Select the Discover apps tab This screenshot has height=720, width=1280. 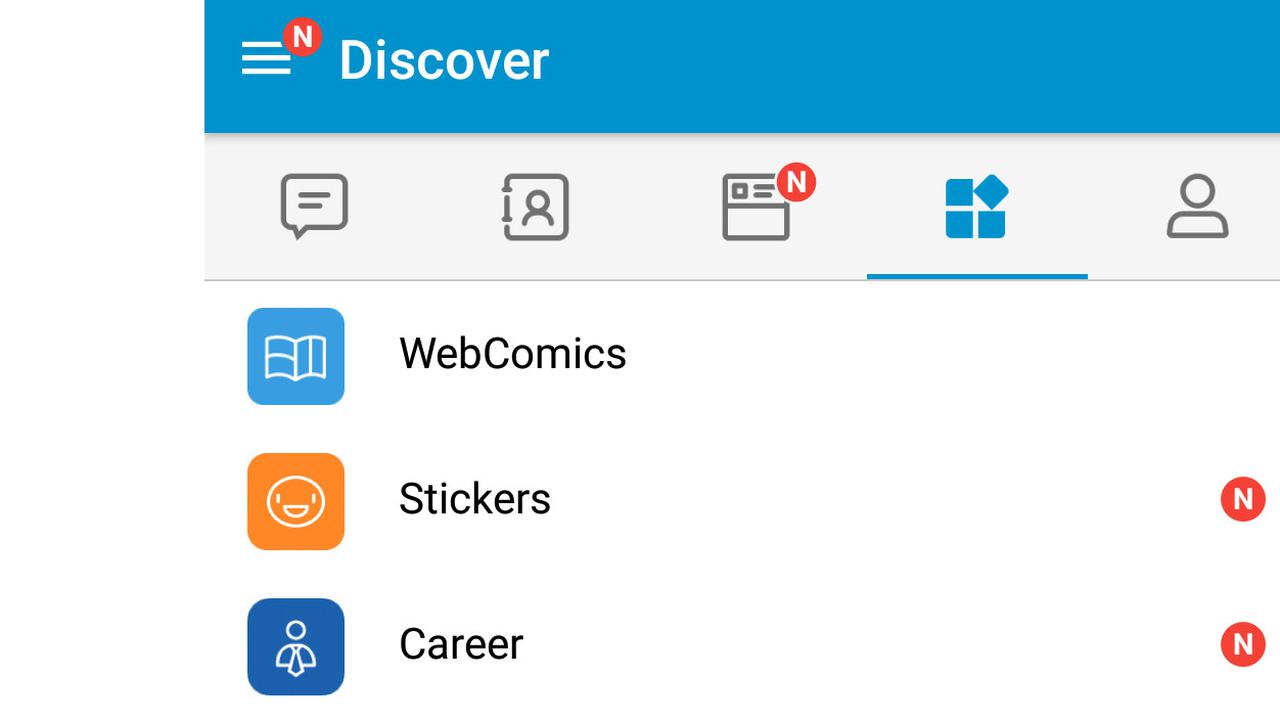point(976,207)
